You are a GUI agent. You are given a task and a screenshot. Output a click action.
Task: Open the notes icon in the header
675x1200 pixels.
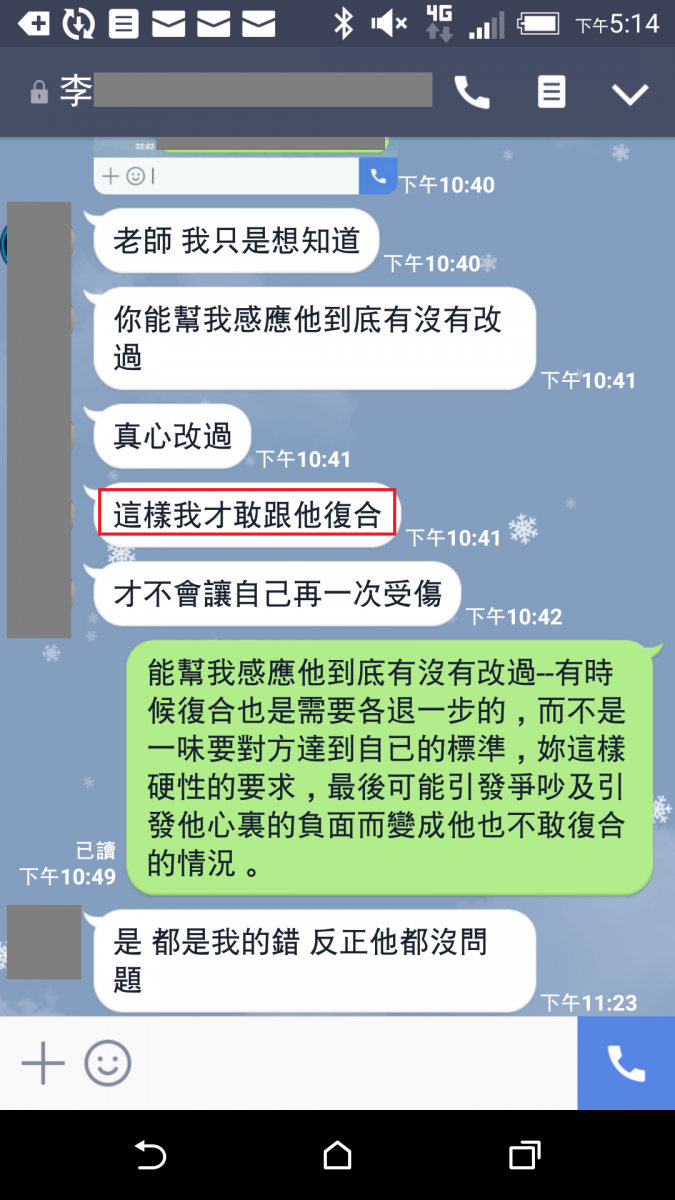(551, 93)
